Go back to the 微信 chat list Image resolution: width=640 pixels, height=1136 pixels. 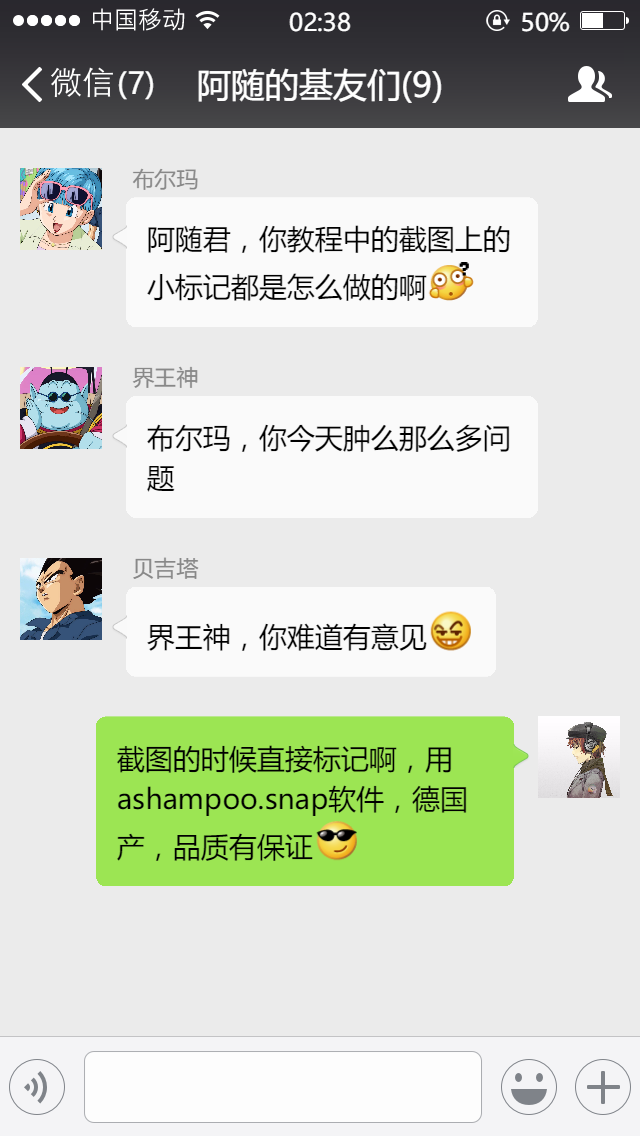point(88,85)
